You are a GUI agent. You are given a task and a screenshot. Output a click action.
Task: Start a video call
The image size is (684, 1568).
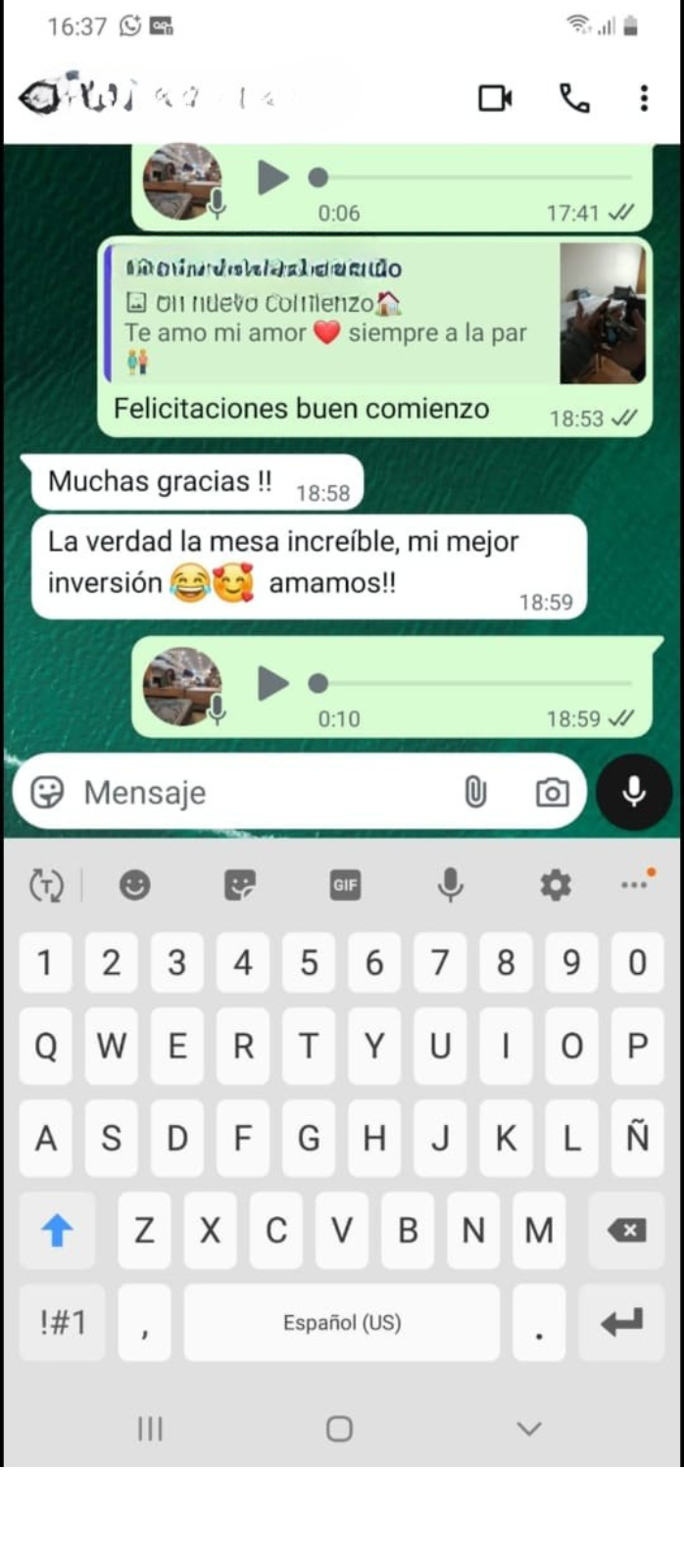(x=495, y=98)
